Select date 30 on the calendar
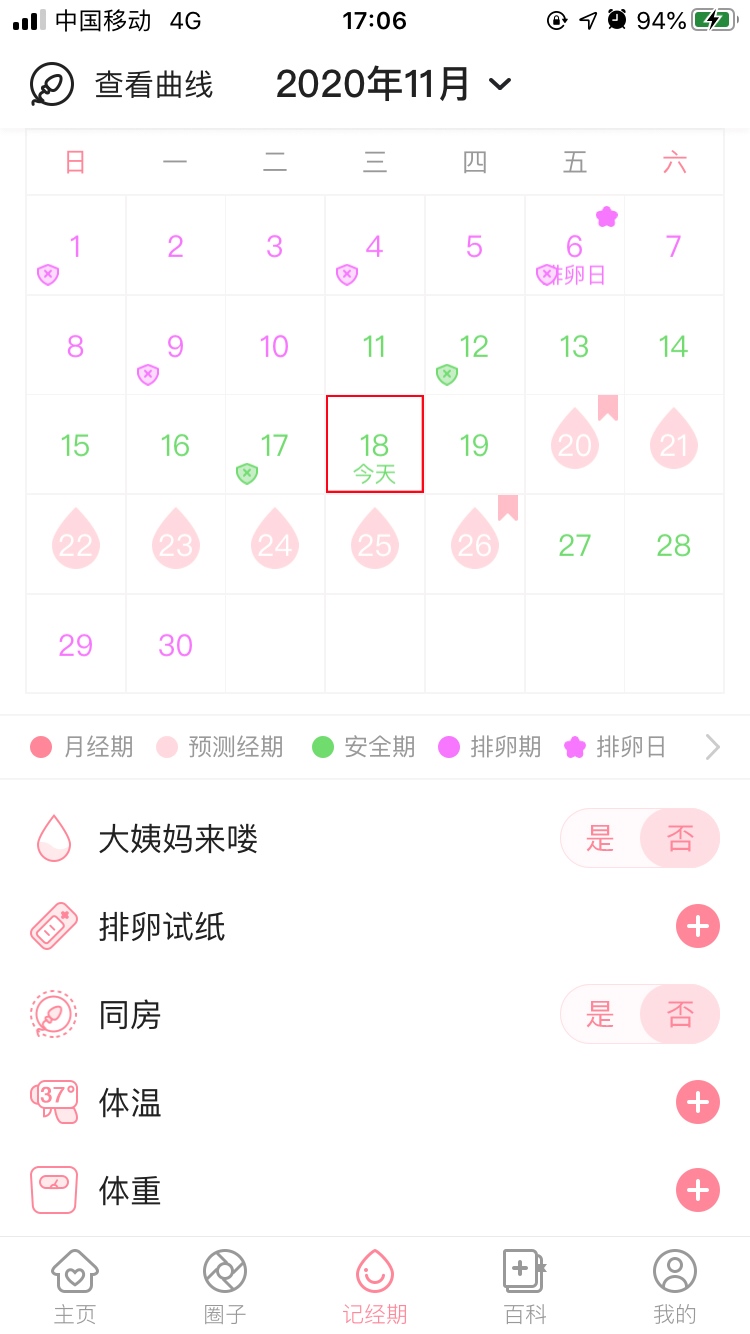750x1334 pixels. click(x=175, y=645)
